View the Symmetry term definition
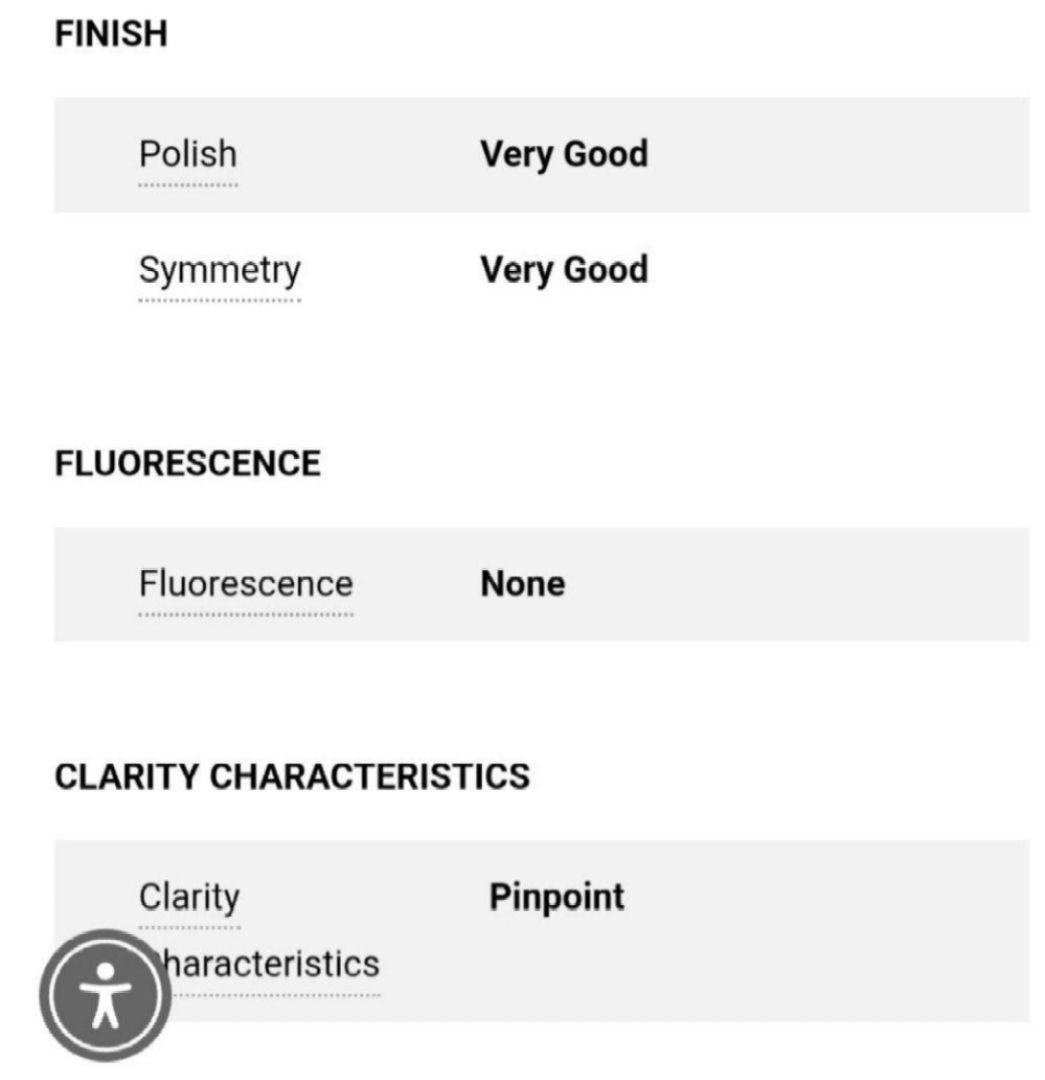Viewport: 1045px width, 1080px height. pos(219,271)
